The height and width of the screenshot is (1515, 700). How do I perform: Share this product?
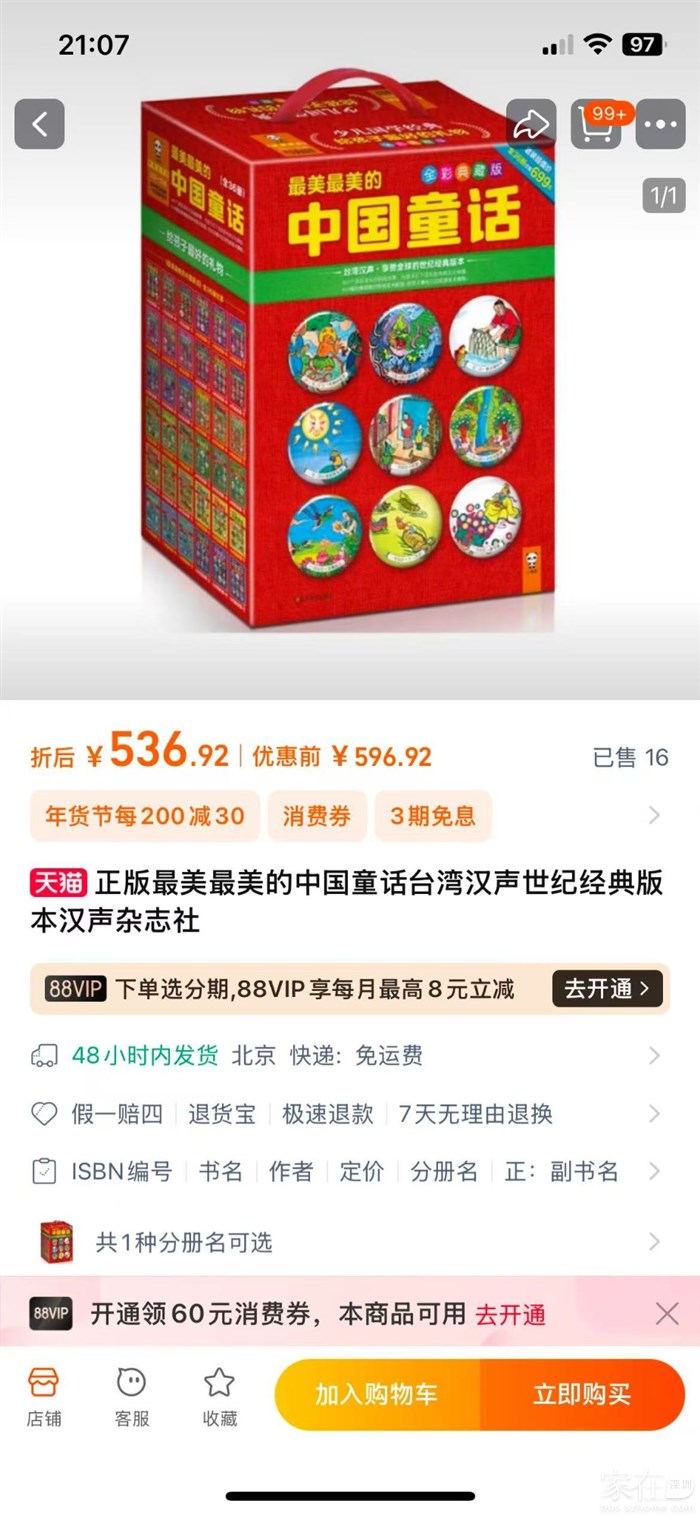pyautogui.click(x=530, y=124)
